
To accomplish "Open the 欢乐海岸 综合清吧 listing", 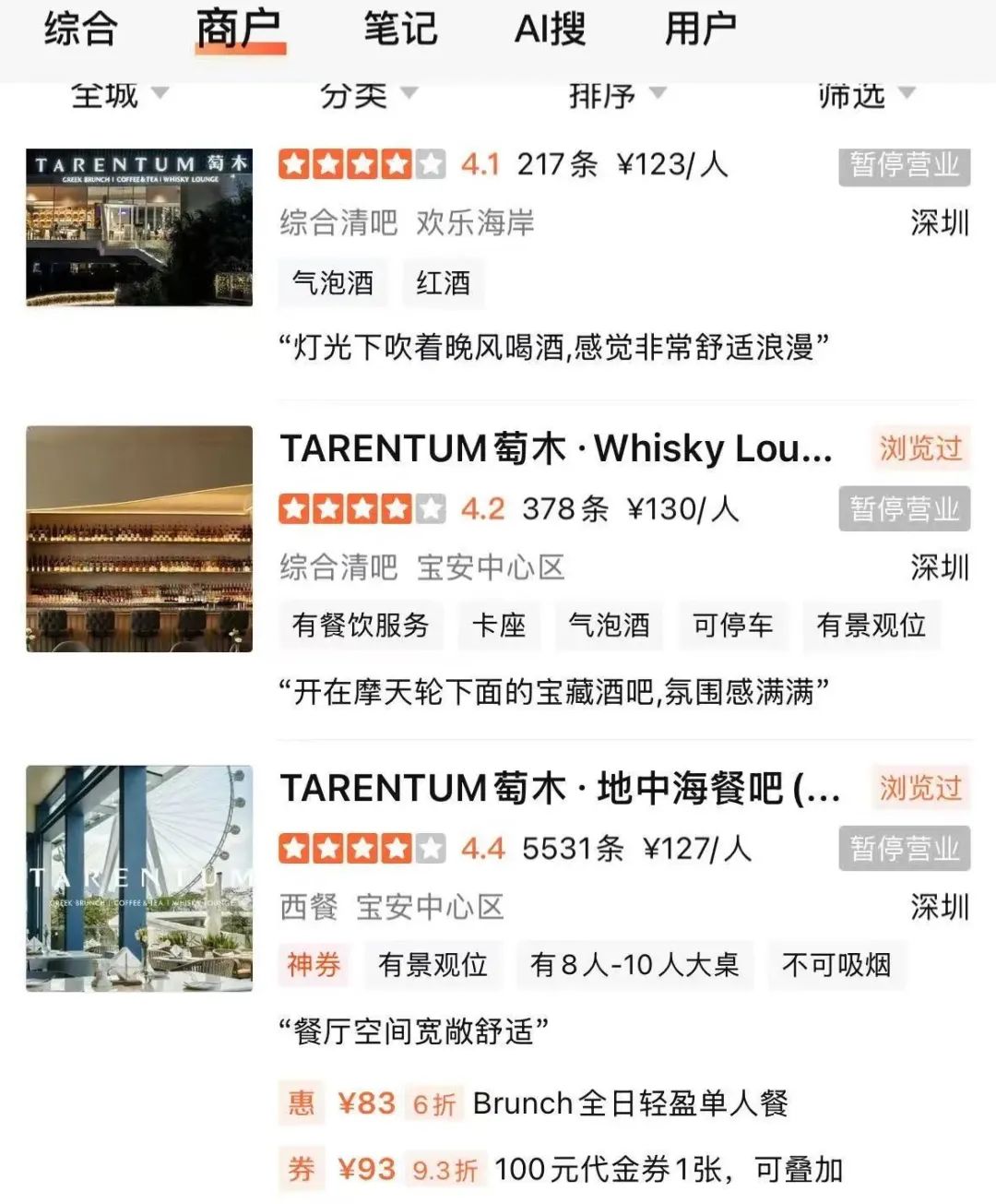I will (553, 249).
